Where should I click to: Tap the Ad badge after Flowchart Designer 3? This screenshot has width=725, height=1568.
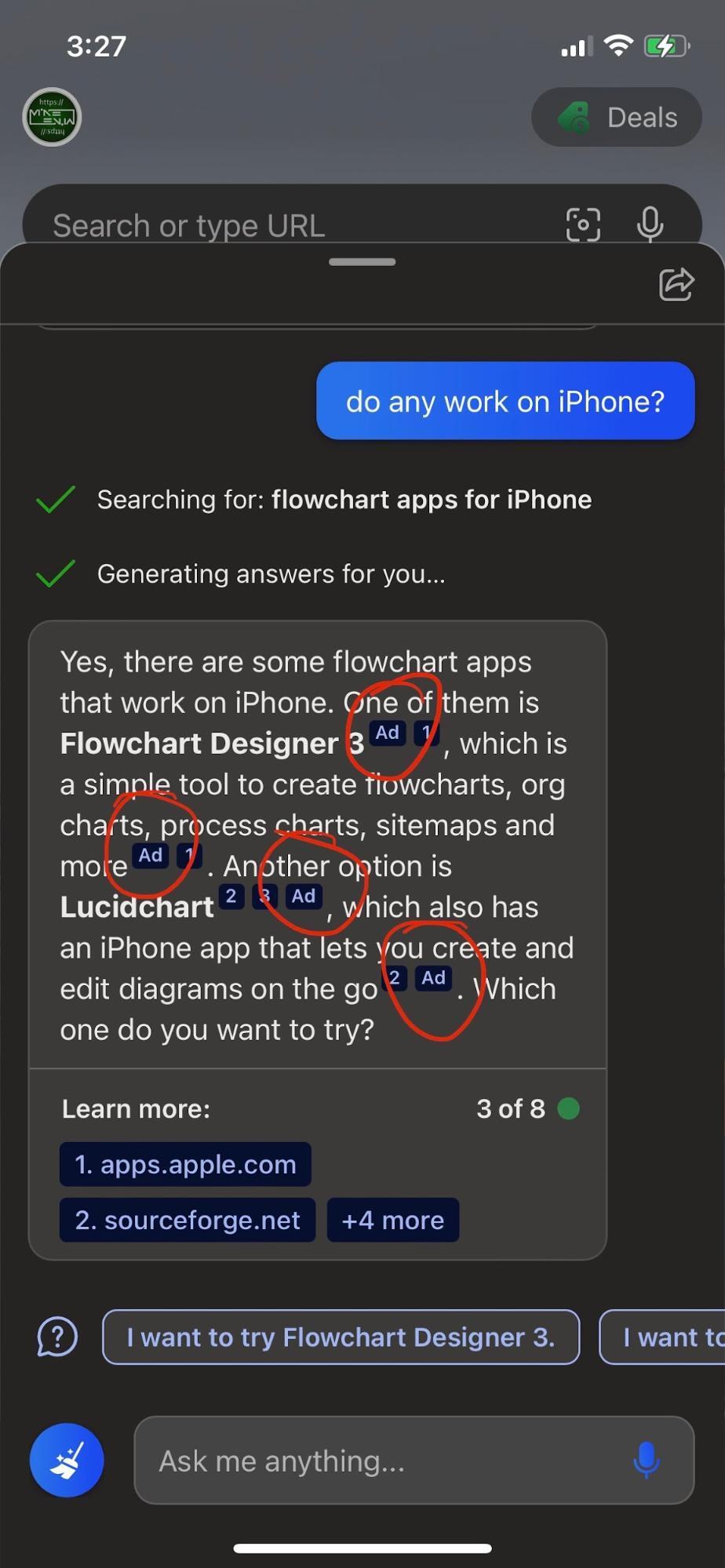387,733
